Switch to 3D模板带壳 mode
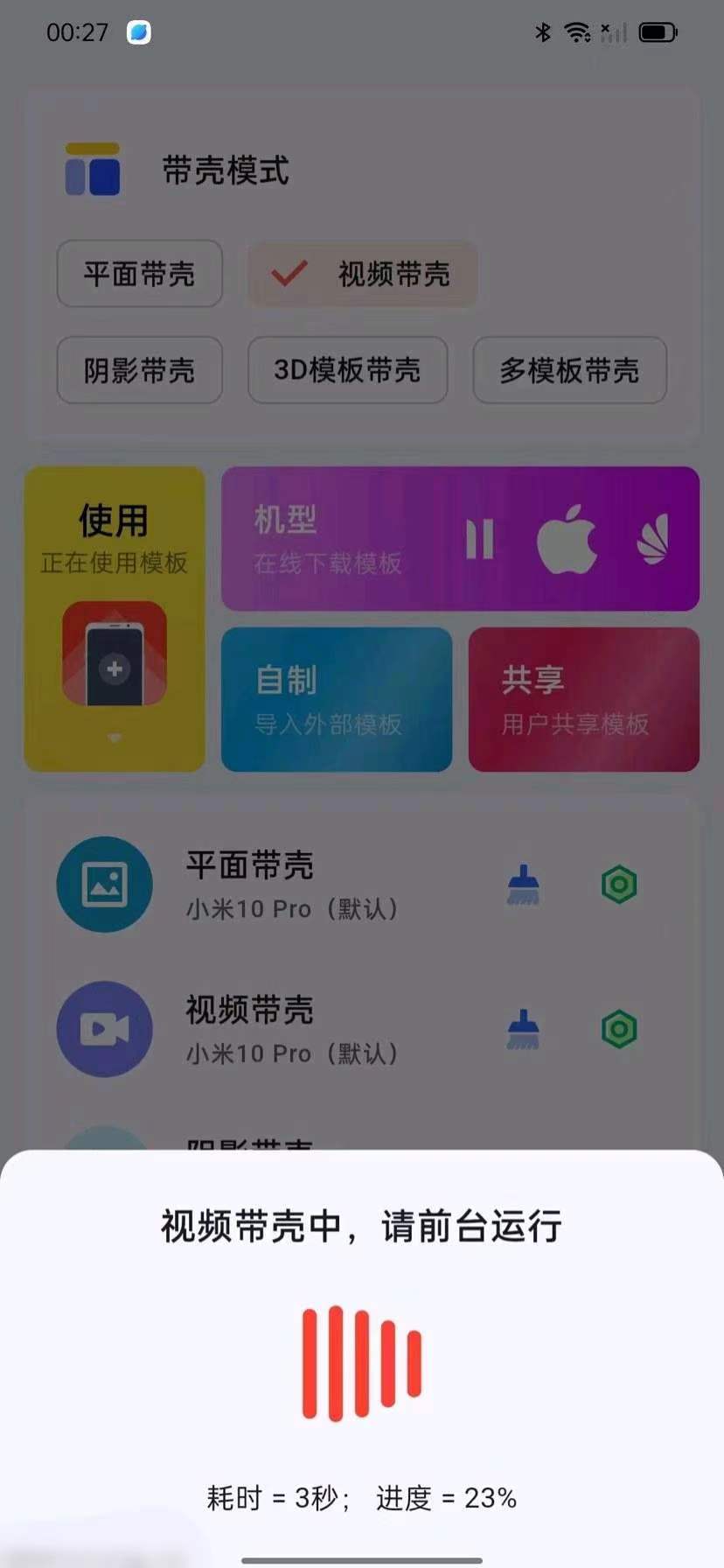This screenshot has width=724, height=1568. click(x=348, y=370)
